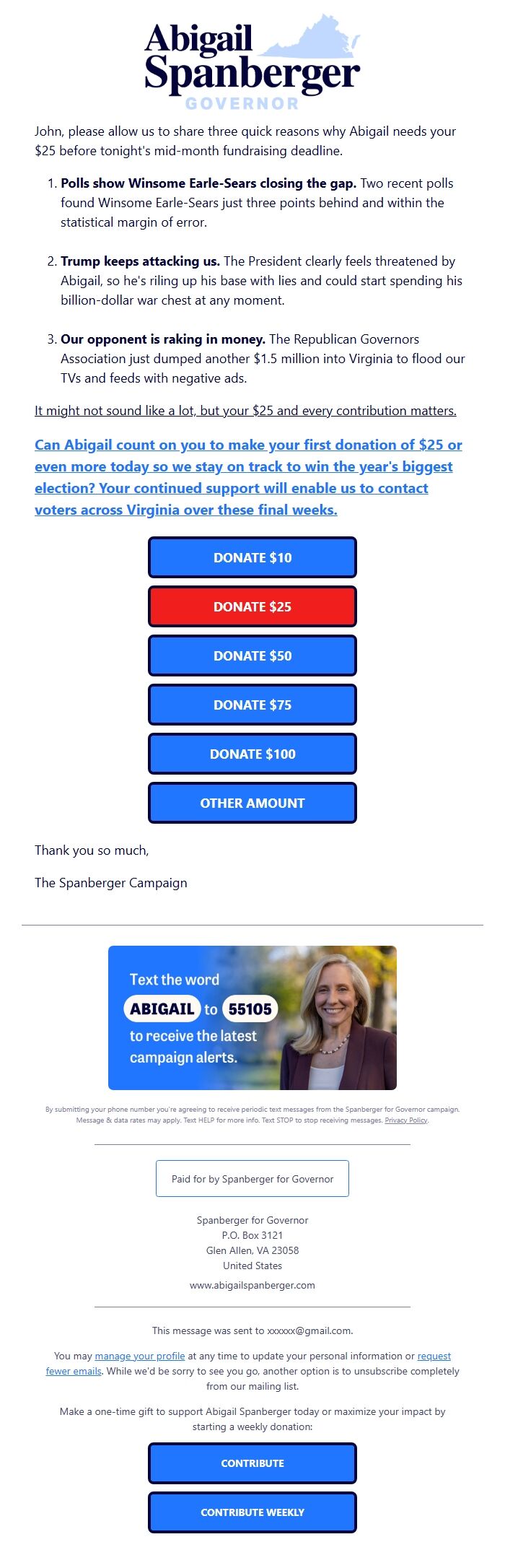Start a weekly donation via CONTRIBUTE WEEKLY
The height and width of the screenshot is (1568, 505).
click(x=252, y=1512)
